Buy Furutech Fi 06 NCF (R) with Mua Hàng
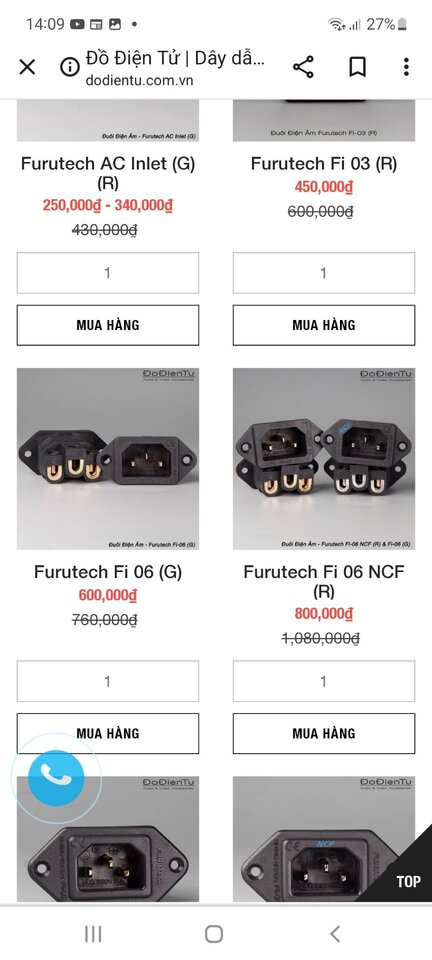Viewport: 432px width, 960px height. pyautogui.click(x=324, y=733)
